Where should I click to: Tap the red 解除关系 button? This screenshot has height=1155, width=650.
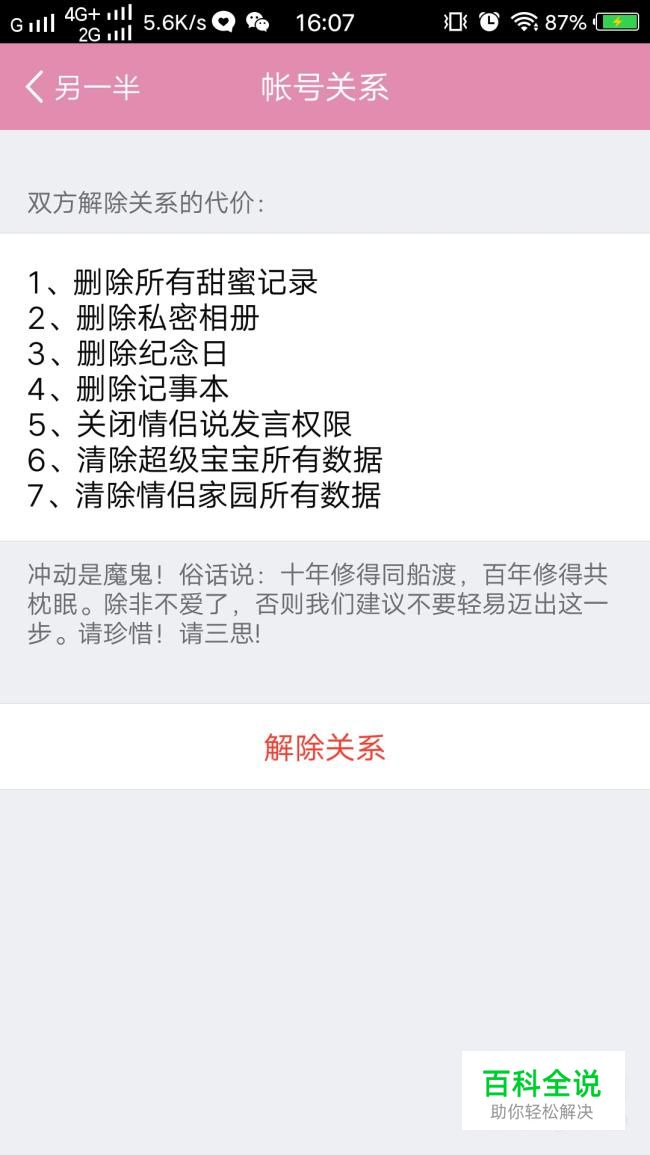click(x=325, y=746)
